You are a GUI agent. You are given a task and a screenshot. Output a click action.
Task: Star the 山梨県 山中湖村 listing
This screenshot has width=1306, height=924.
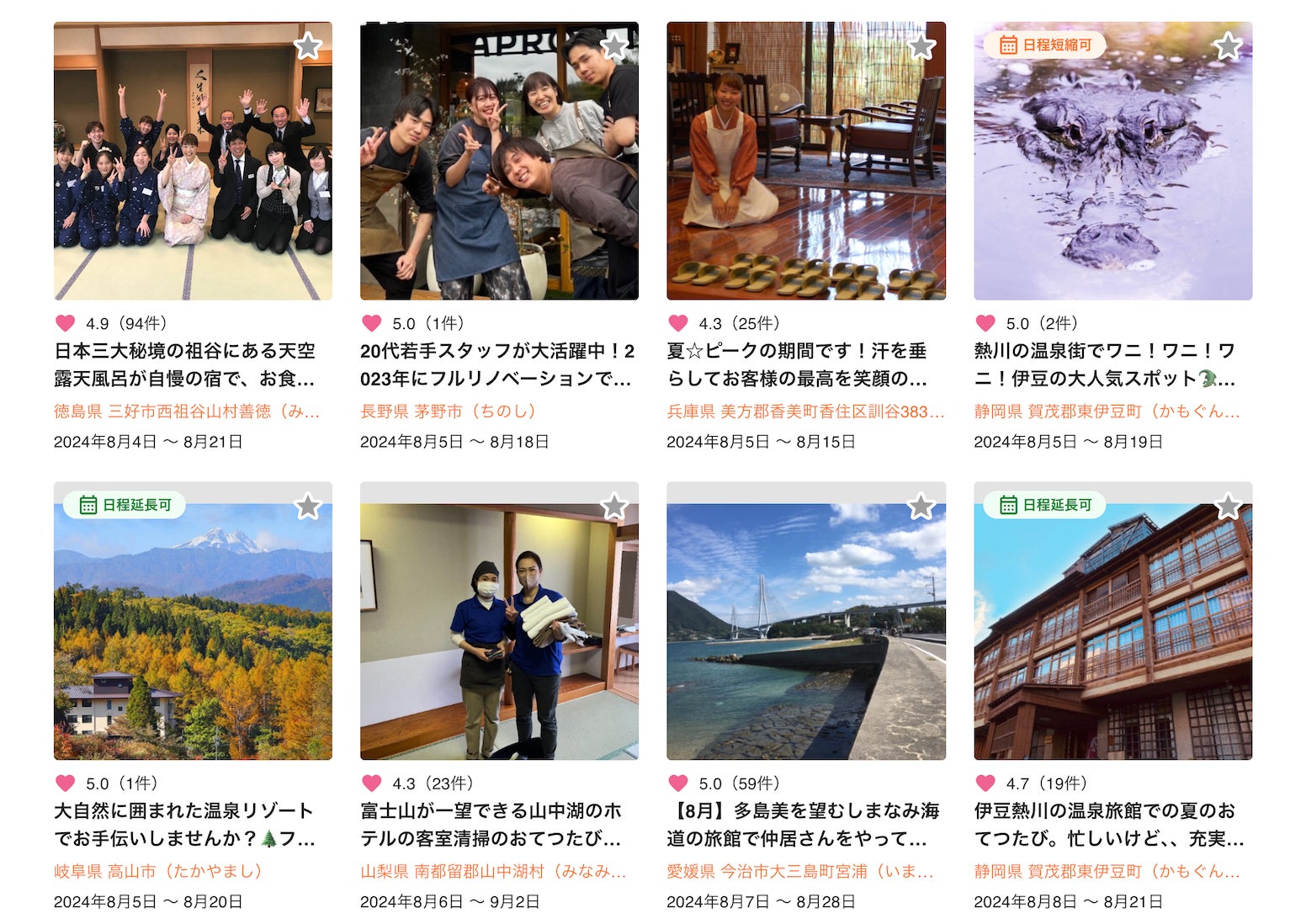coord(615,507)
